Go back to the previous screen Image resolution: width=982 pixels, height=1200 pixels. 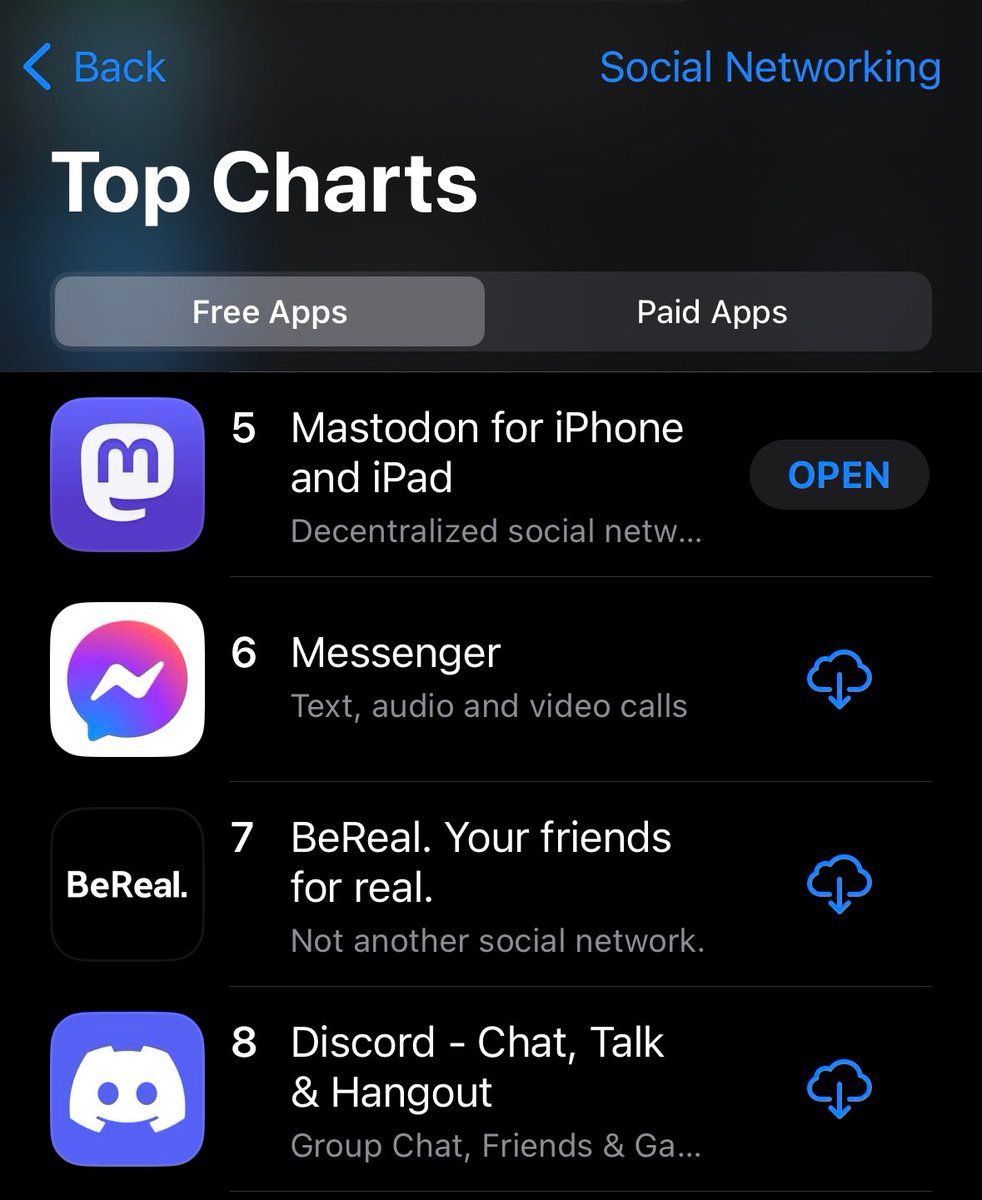pos(94,68)
